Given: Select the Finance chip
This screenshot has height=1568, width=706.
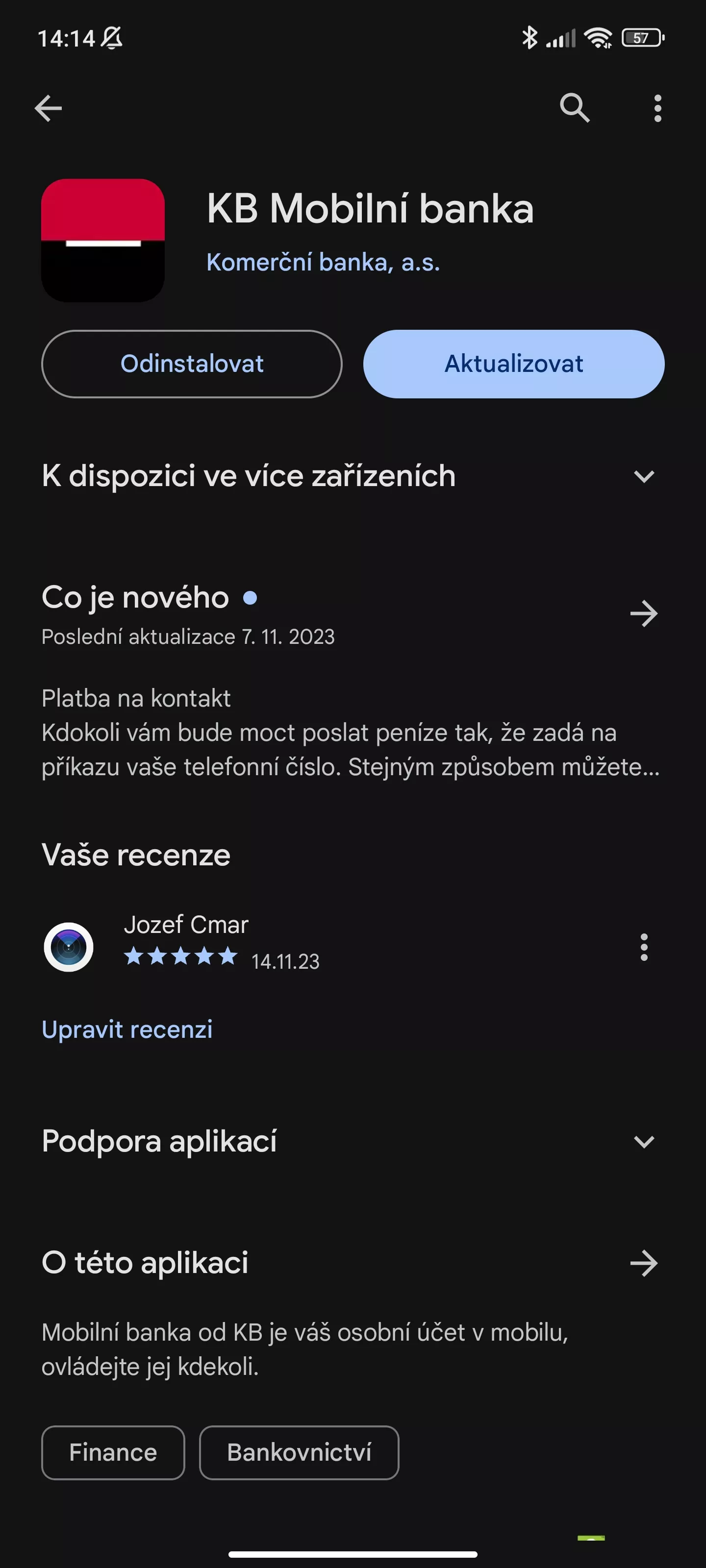Looking at the screenshot, I should point(113,1452).
